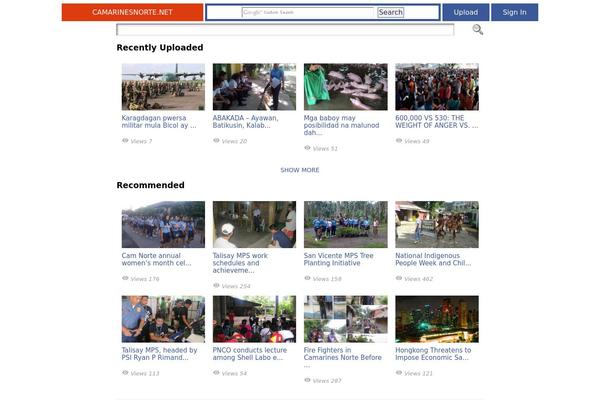Open Hongkong Threatens to Impose Economic video

click(436, 319)
